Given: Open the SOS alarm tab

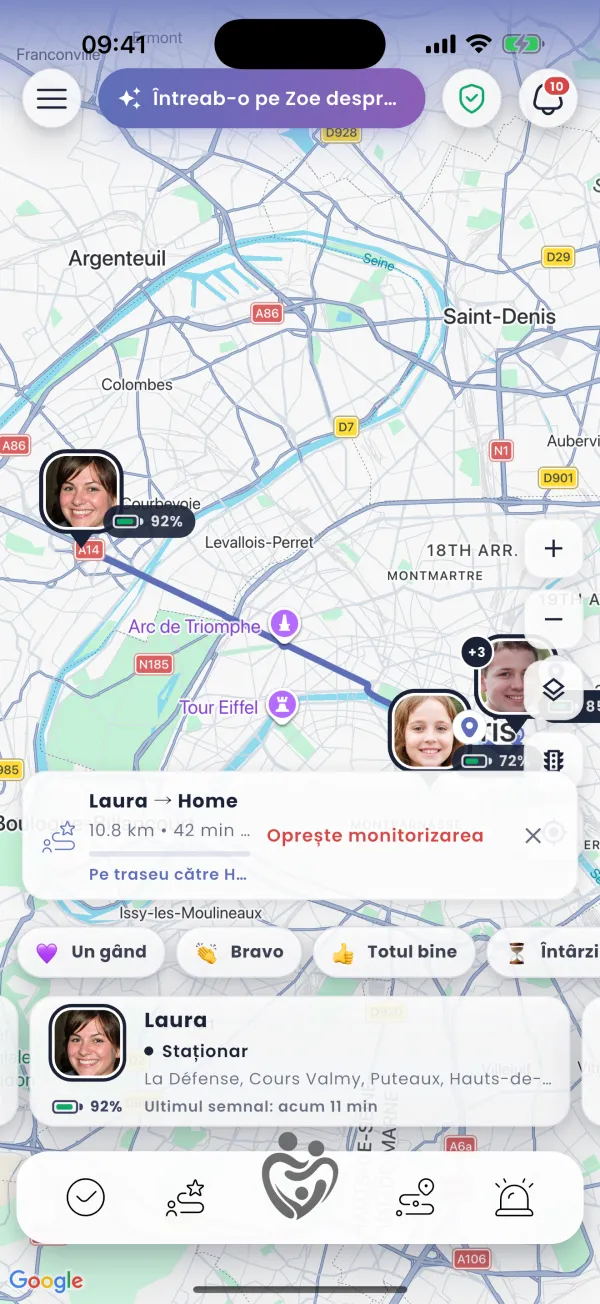Looking at the screenshot, I should (514, 1197).
